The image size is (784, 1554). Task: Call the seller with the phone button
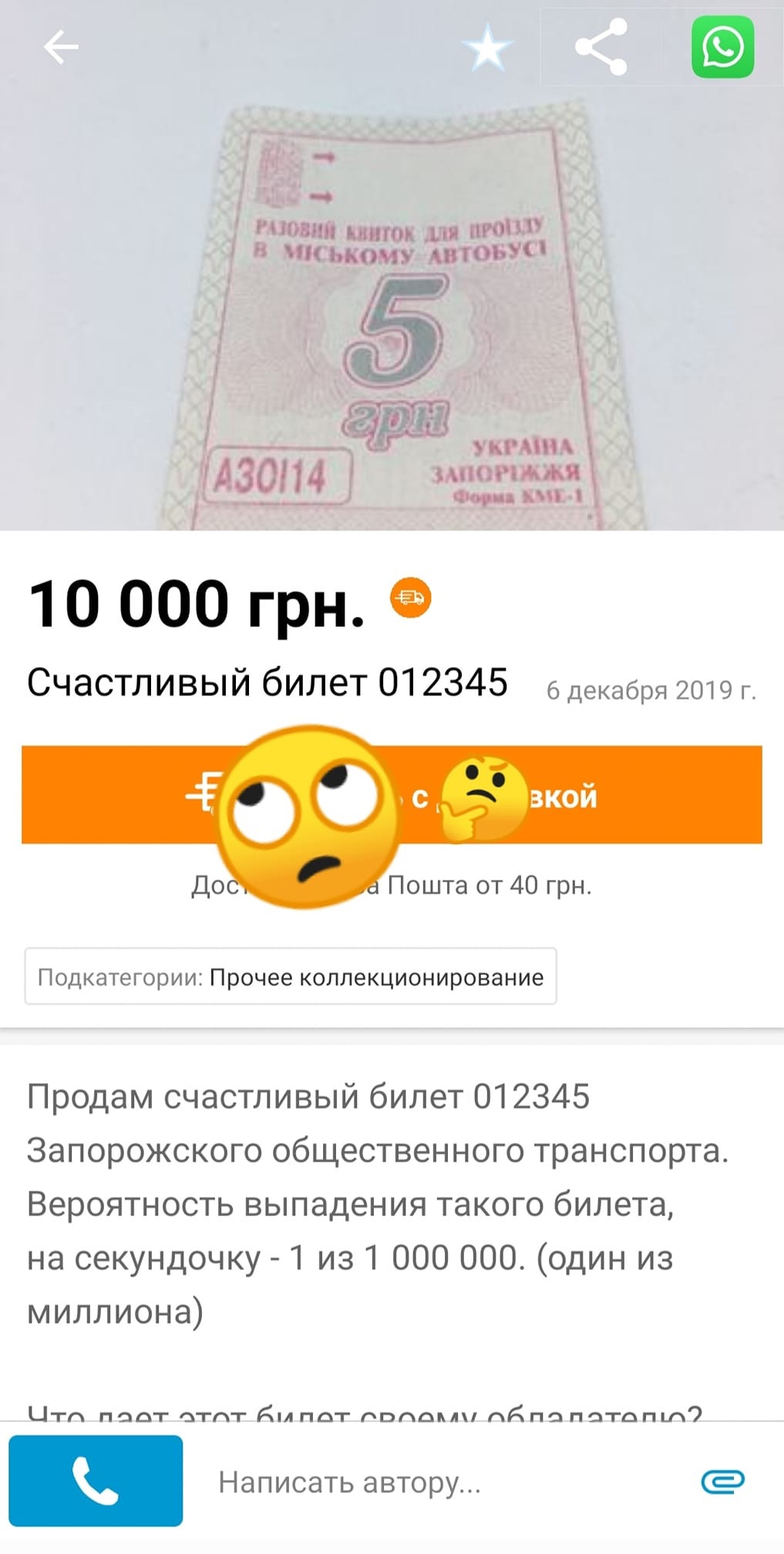coord(96,1481)
